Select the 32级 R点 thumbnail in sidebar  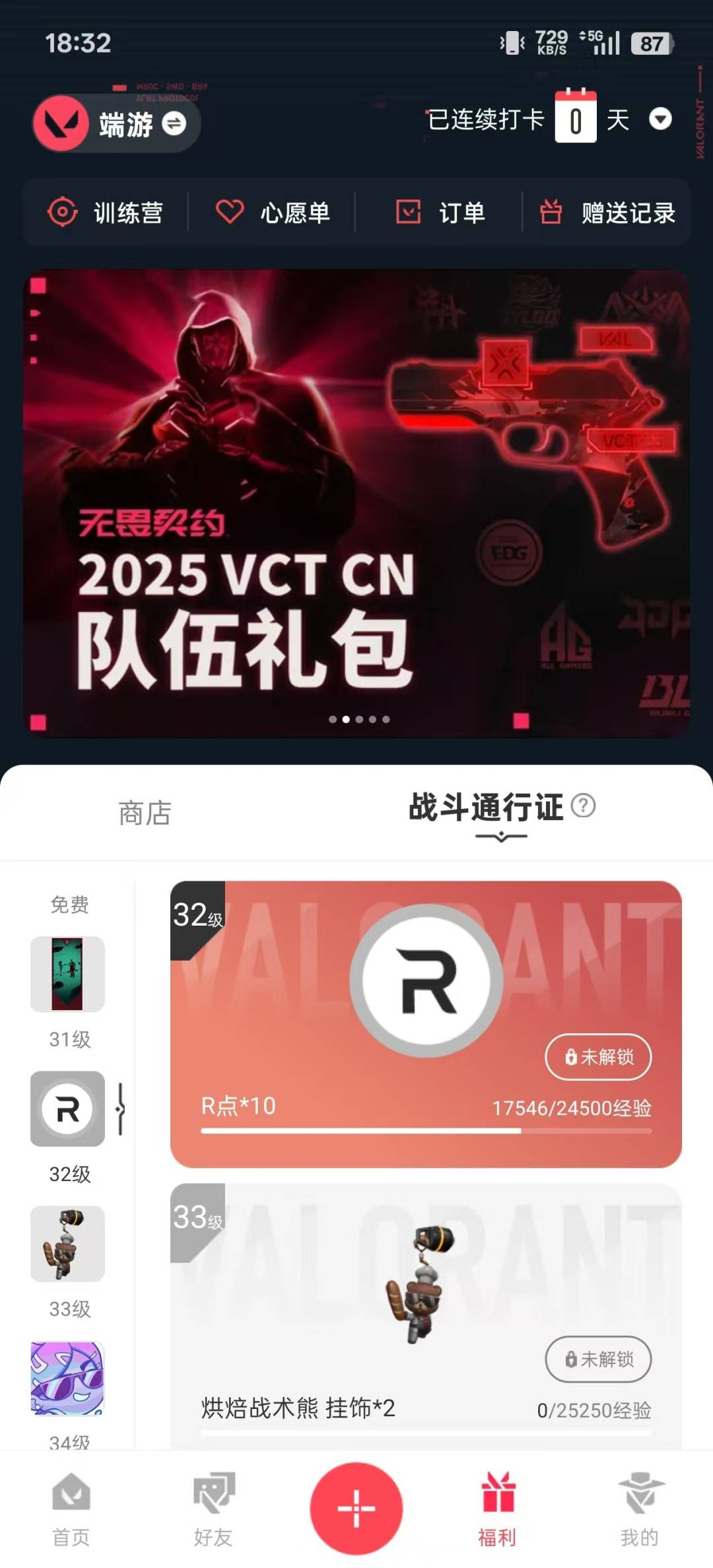tap(67, 1109)
